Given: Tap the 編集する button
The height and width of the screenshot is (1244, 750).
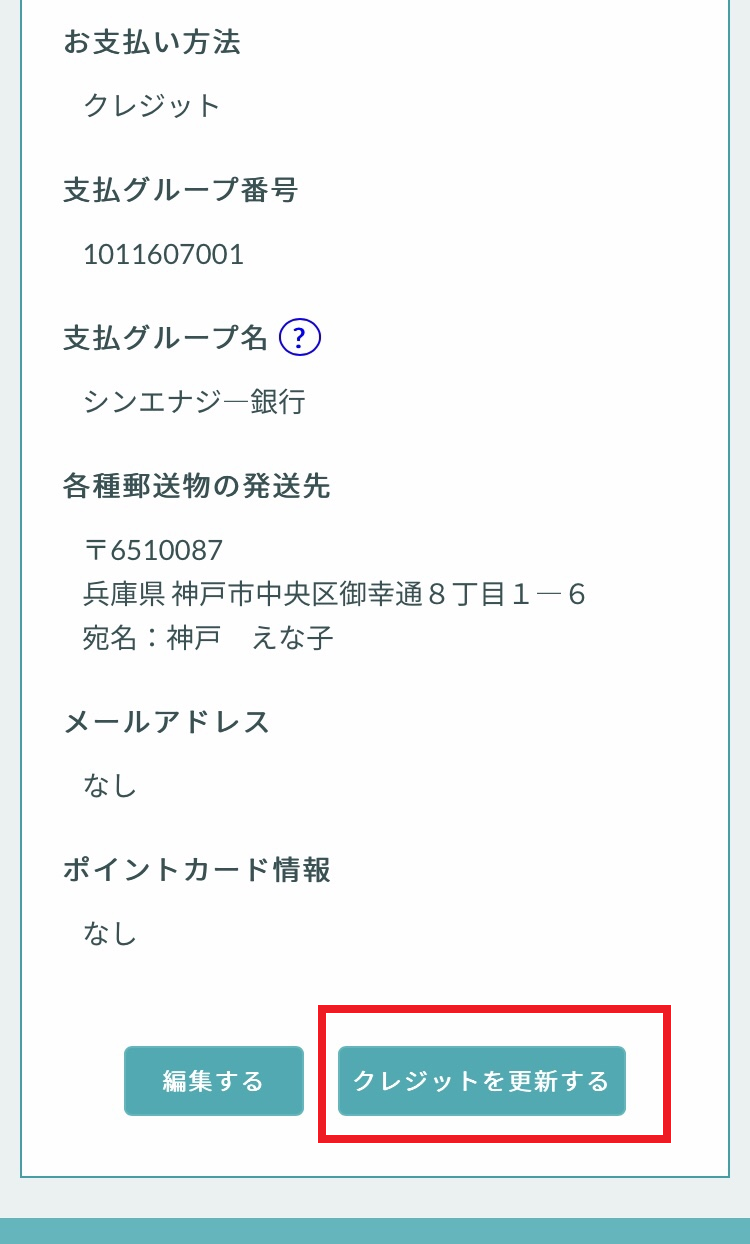Looking at the screenshot, I should point(214,1081).
